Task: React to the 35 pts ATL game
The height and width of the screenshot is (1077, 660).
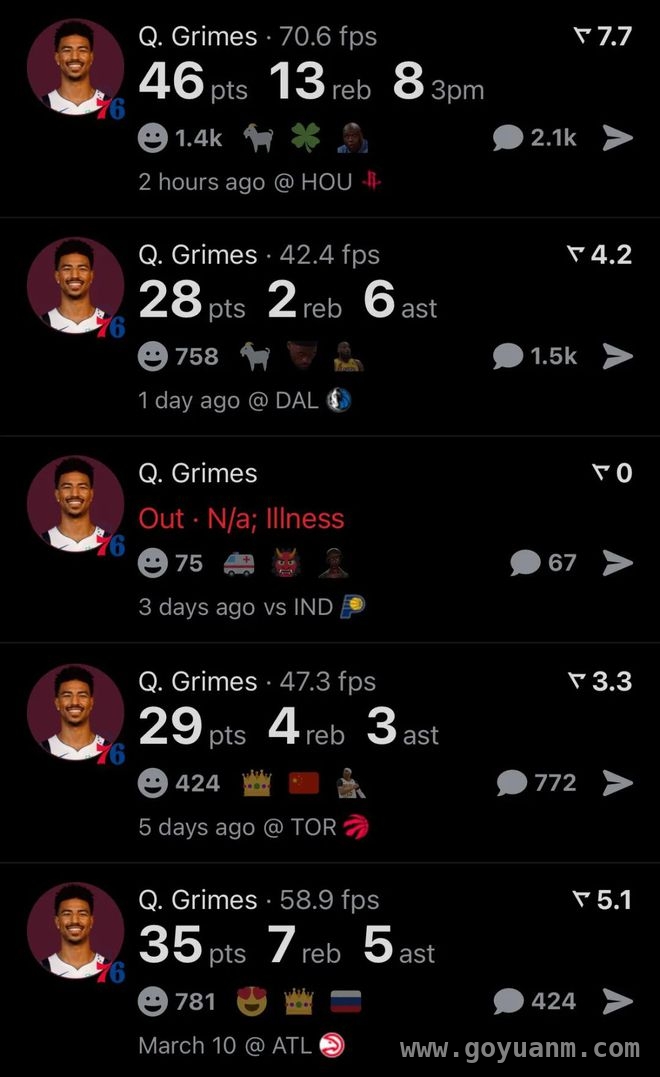Action: [152, 1001]
